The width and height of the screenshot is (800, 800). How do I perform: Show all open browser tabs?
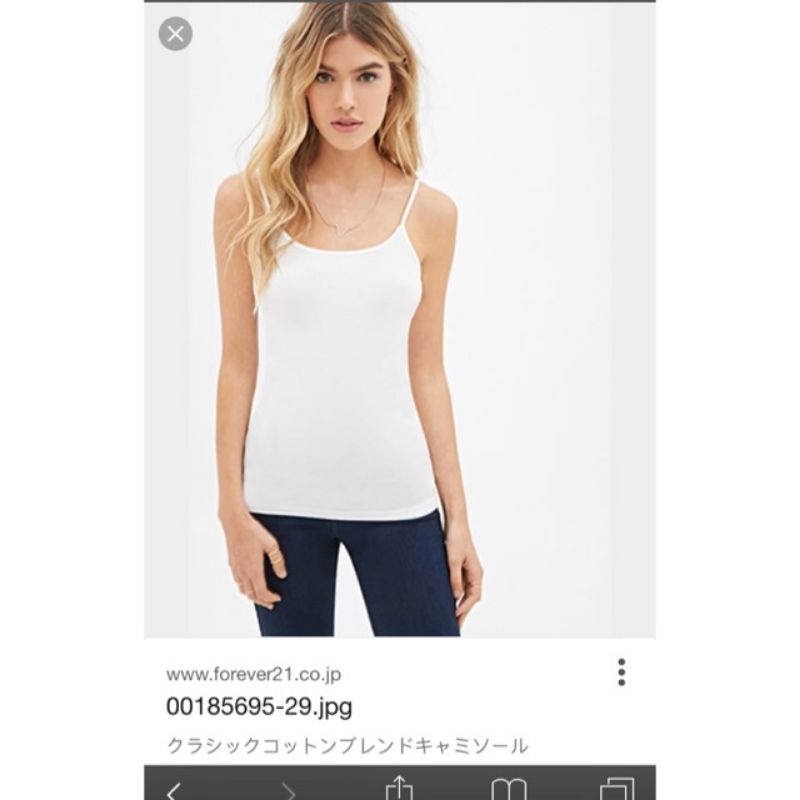pyautogui.click(x=619, y=790)
